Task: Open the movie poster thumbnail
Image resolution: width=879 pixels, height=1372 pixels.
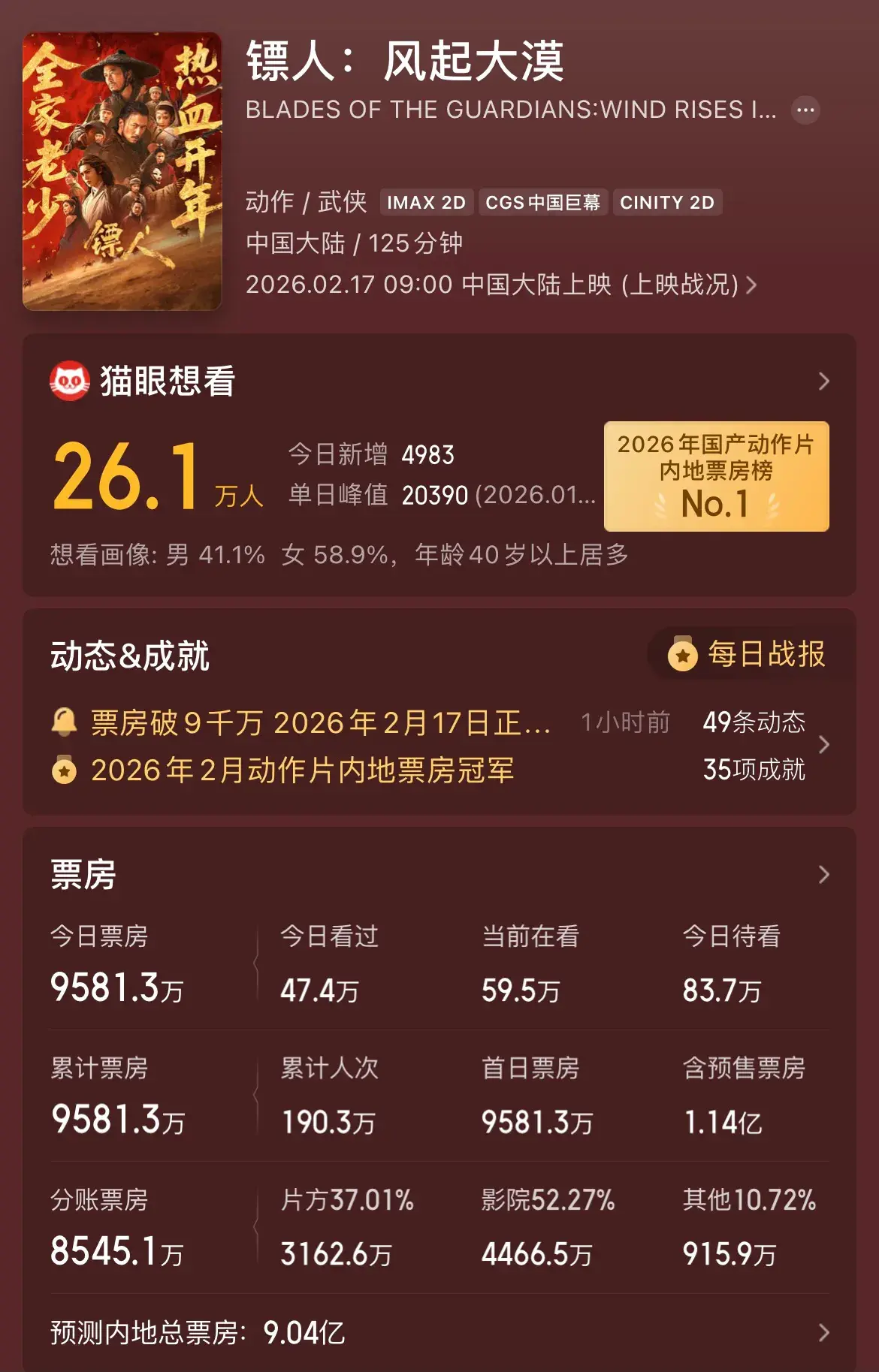Action: (x=122, y=171)
